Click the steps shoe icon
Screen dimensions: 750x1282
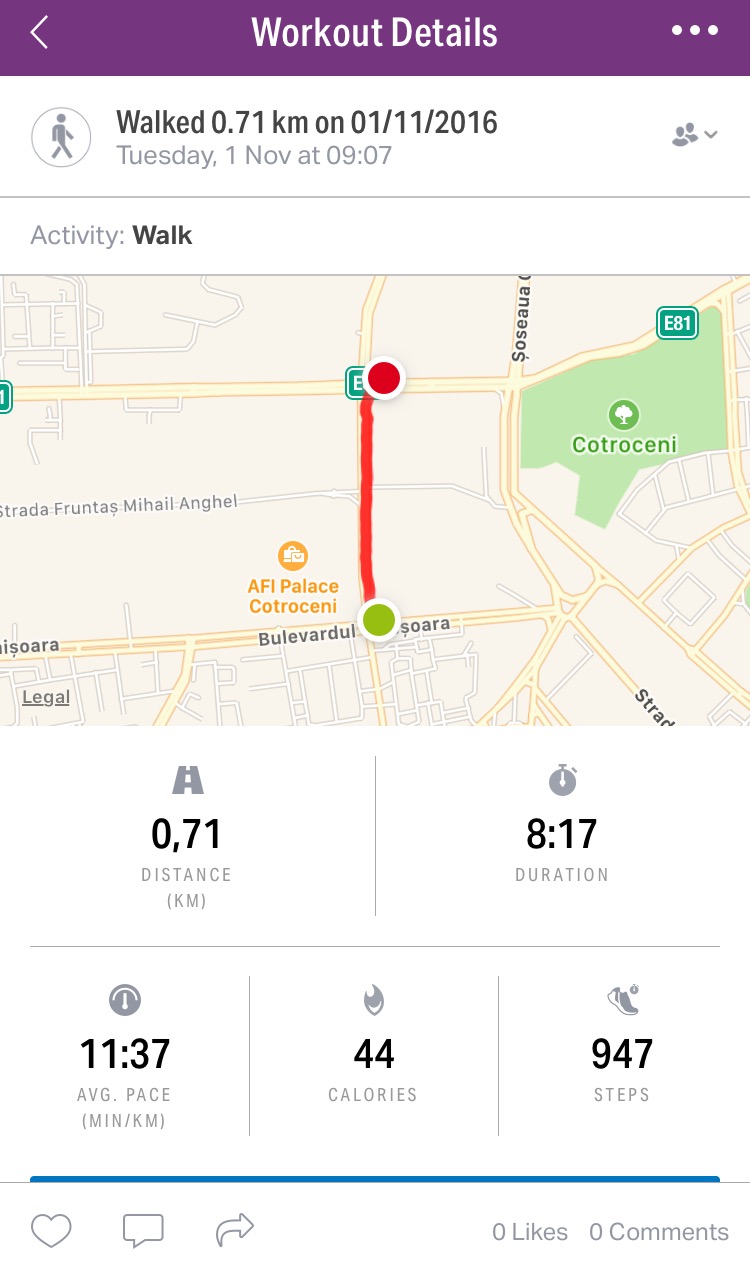(x=622, y=999)
